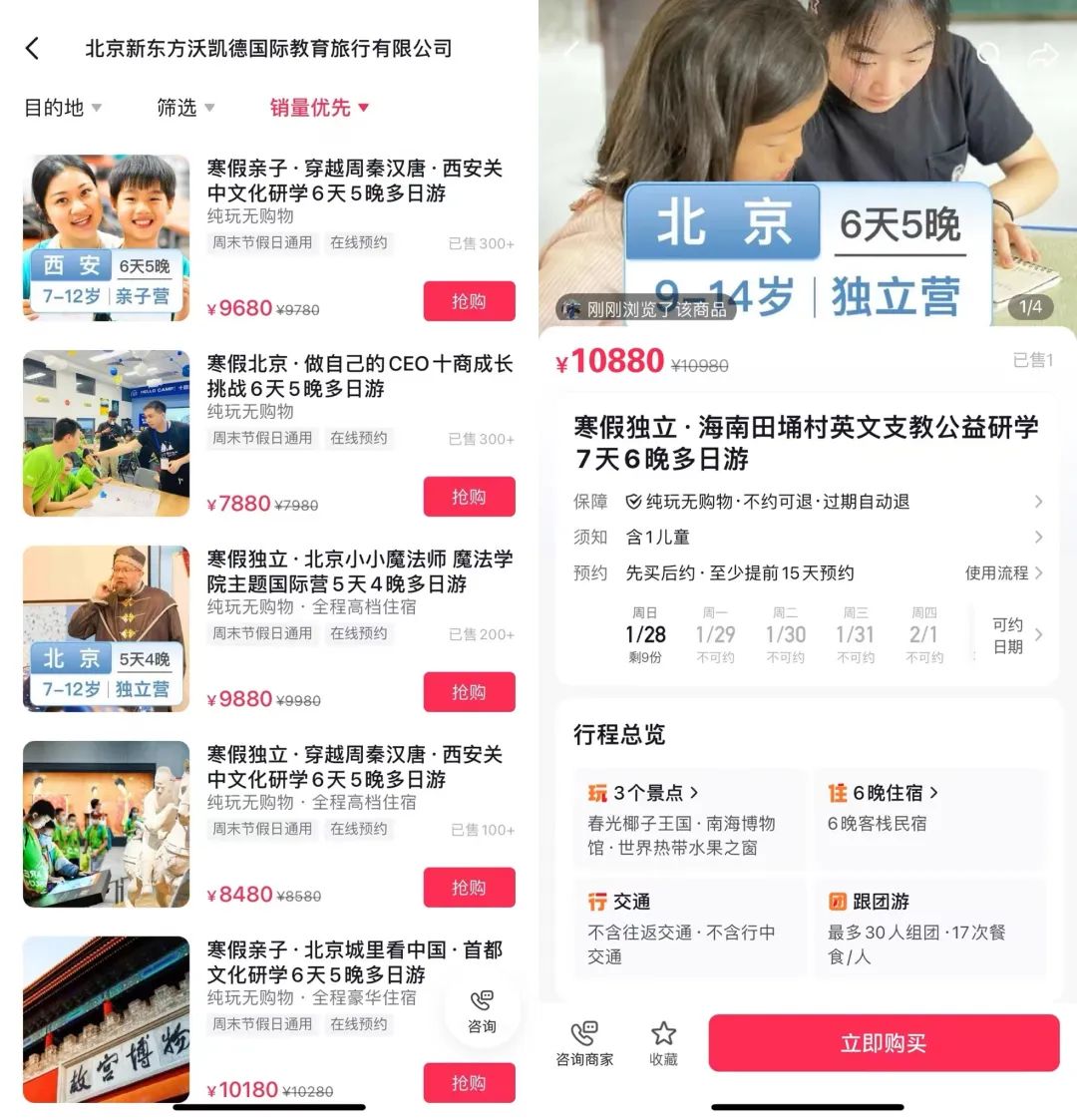The width and height of the screenshot is (1077, 1120).
Task: Go back from the company's product list
Action: tap(33, 48)
